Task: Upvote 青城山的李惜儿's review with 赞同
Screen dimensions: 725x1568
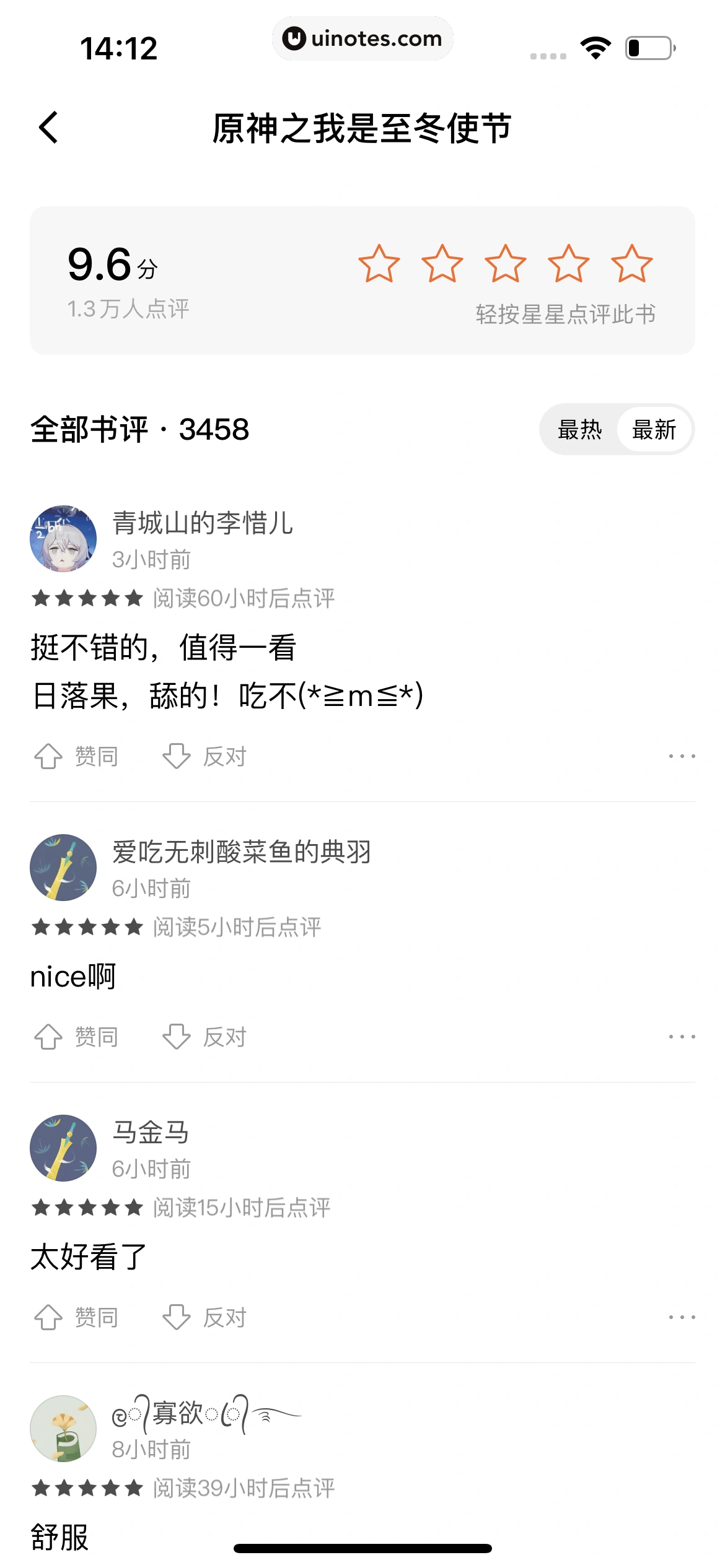Action: click(76, 756)
